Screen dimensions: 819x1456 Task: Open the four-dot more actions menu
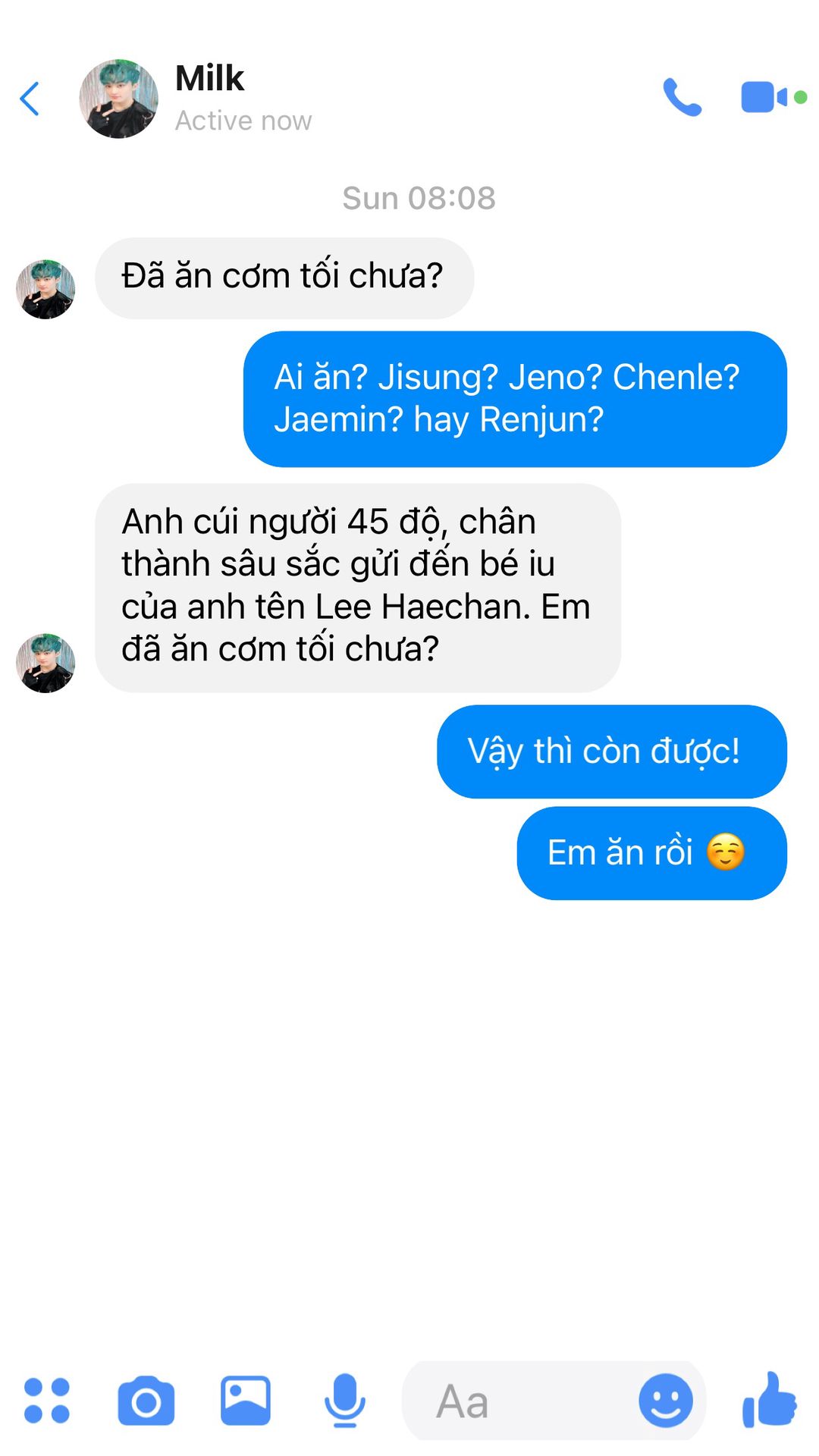coord(47,1401)
